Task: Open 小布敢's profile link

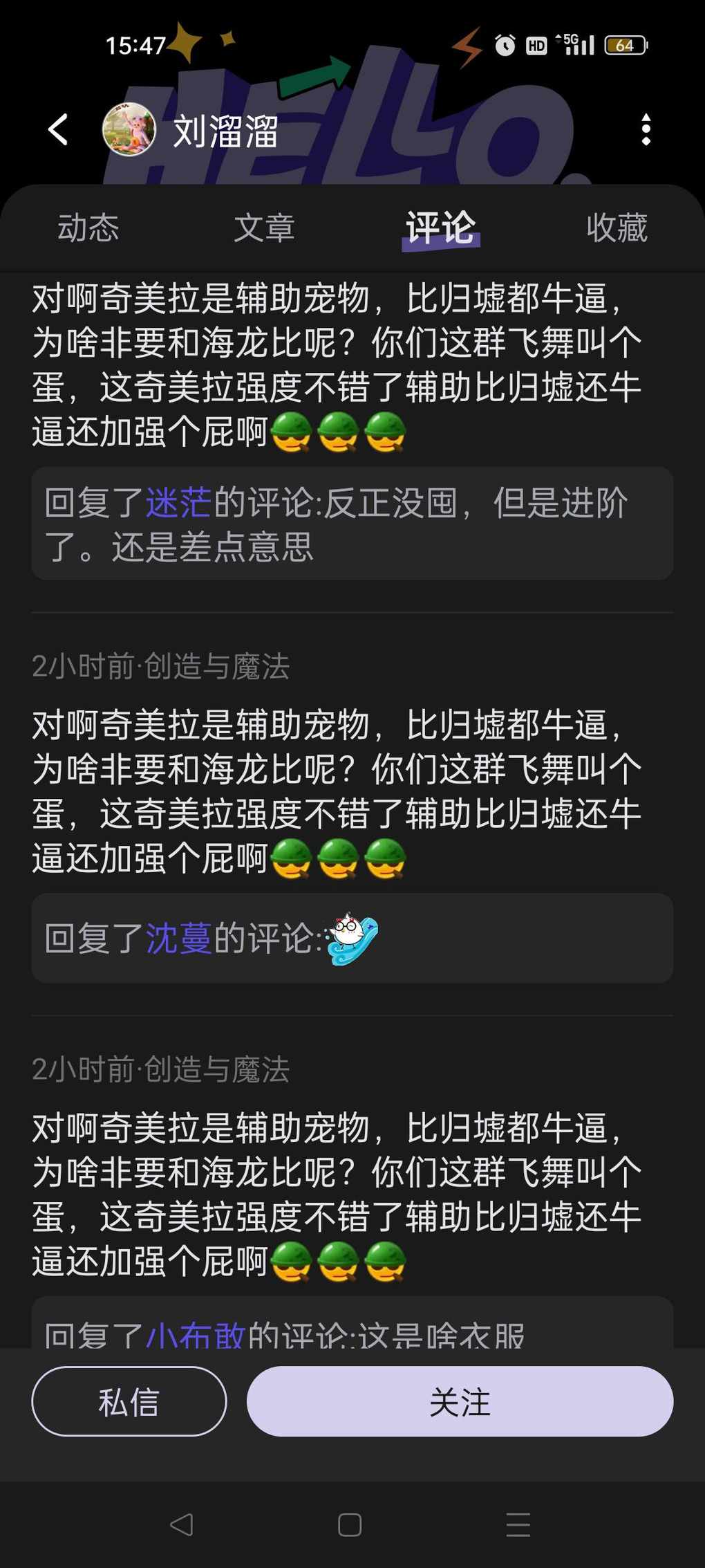Action: coord(195,1334)
